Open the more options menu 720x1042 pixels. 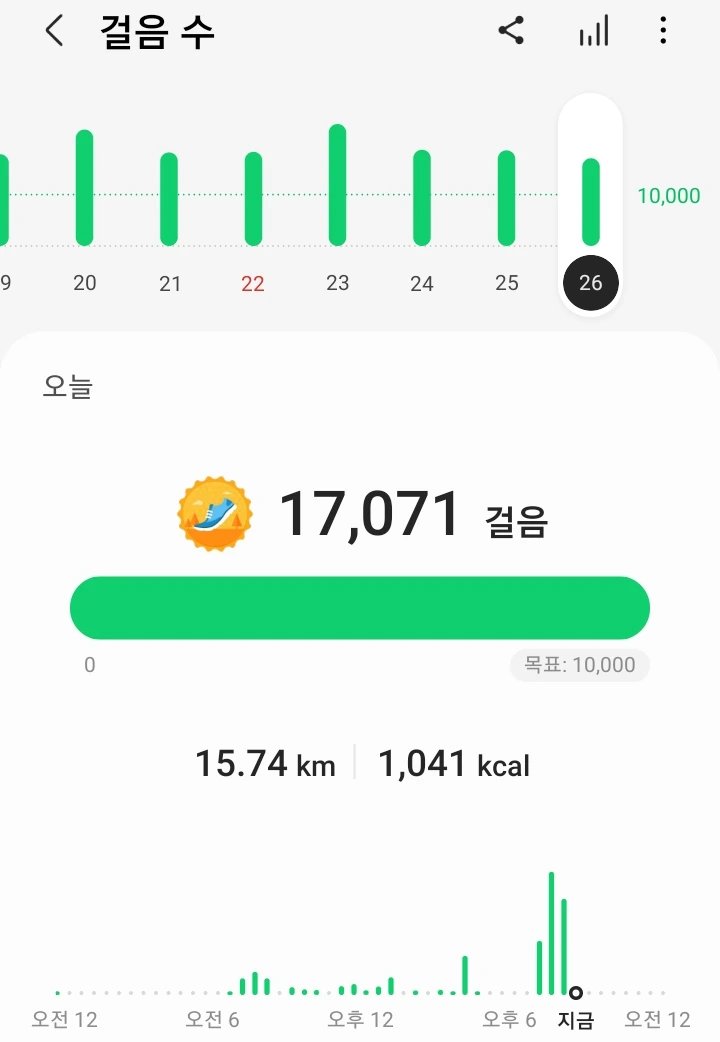tap(662, 32)
